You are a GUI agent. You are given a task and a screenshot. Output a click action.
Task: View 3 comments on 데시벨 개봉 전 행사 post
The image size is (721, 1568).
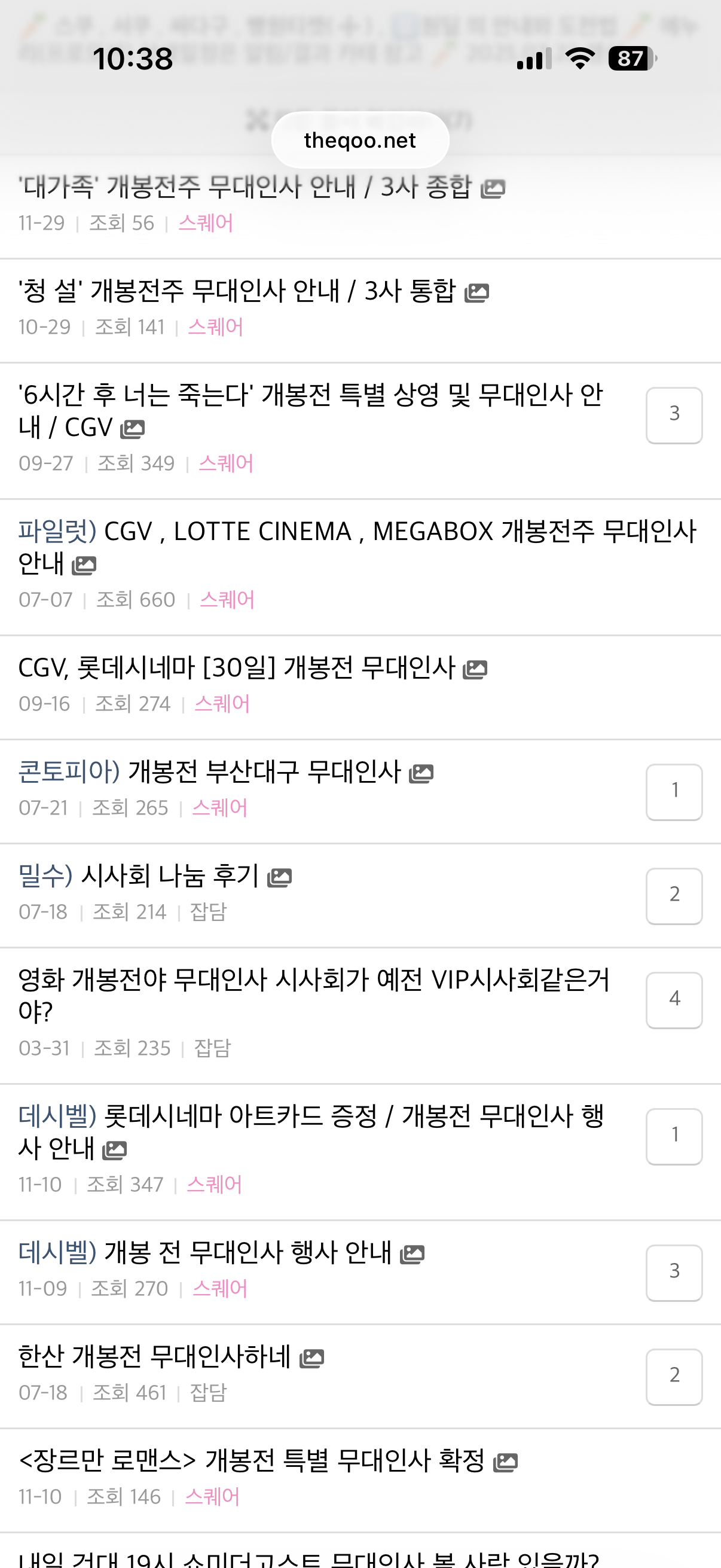pyautogui.click(x=674, y=1273)
